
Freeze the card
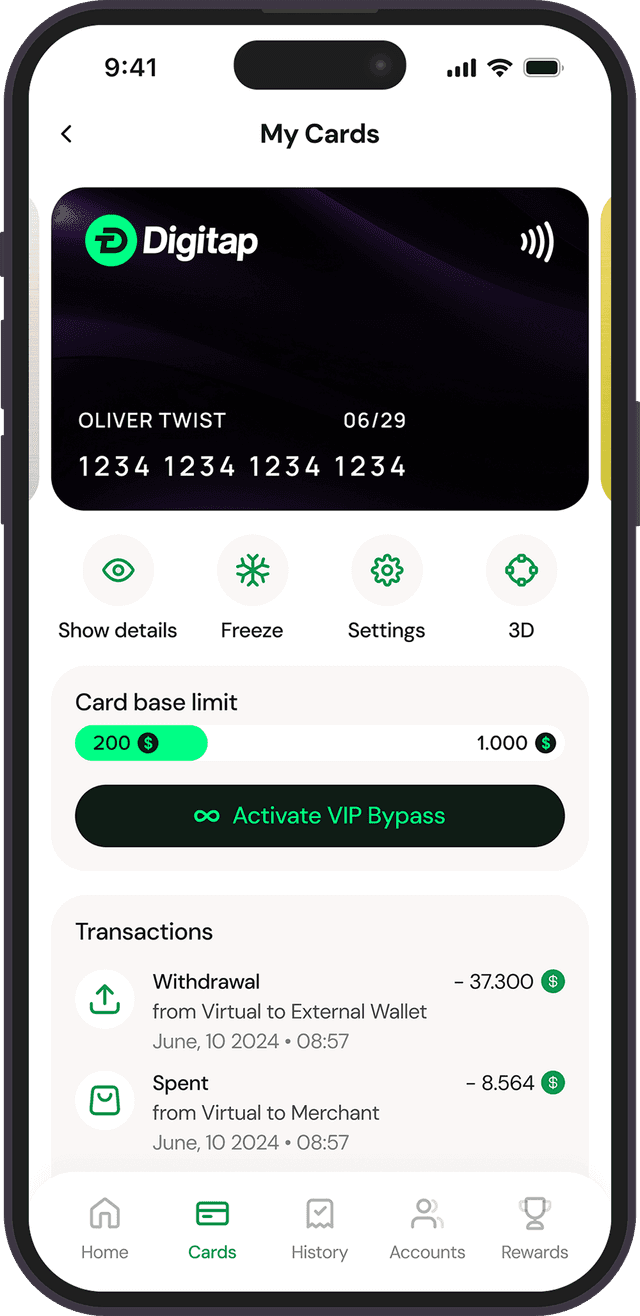coord(252,571)
